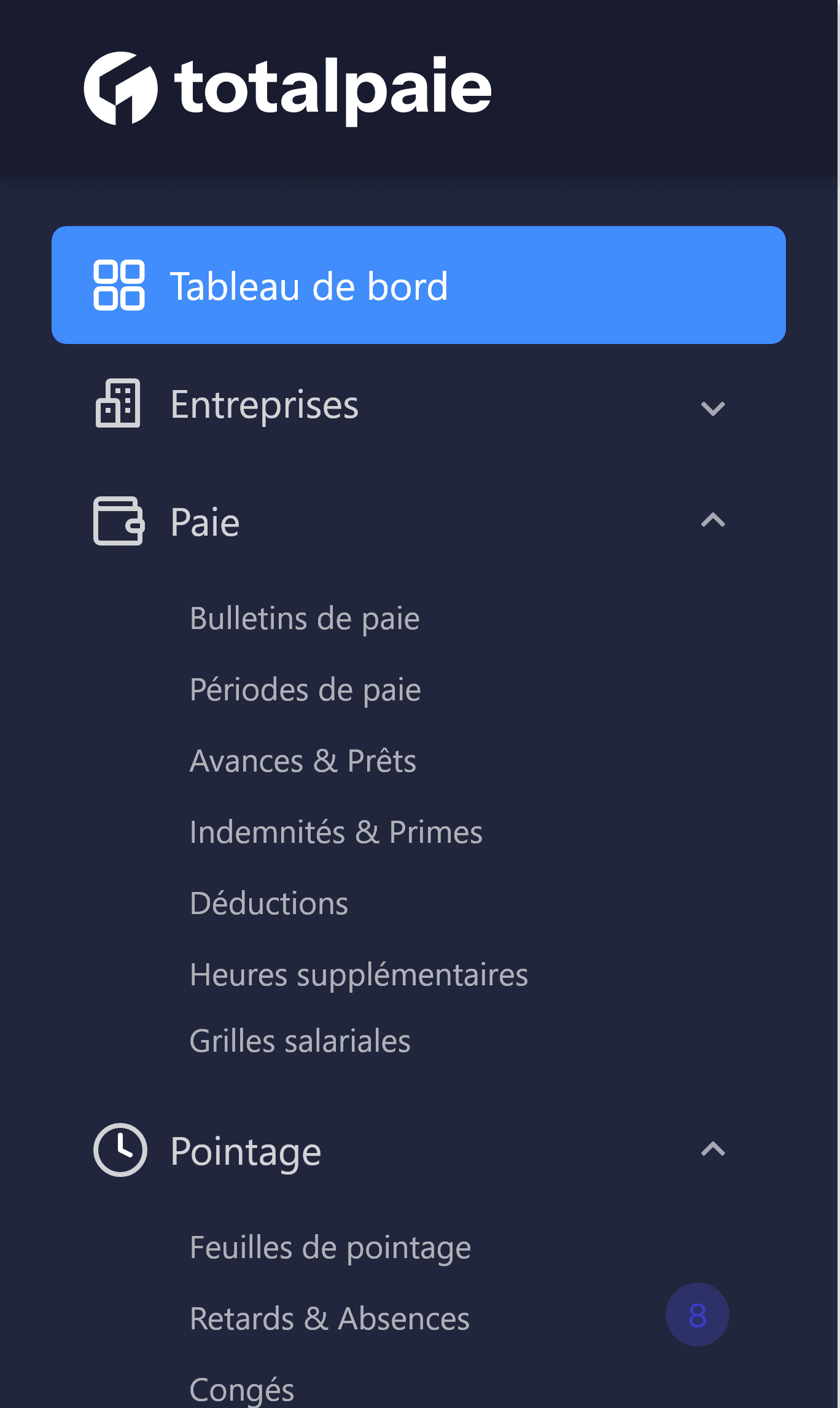Open Tableau de bord
The width and height of the screenshot is (840, 1408).
(x=309, y=284)
